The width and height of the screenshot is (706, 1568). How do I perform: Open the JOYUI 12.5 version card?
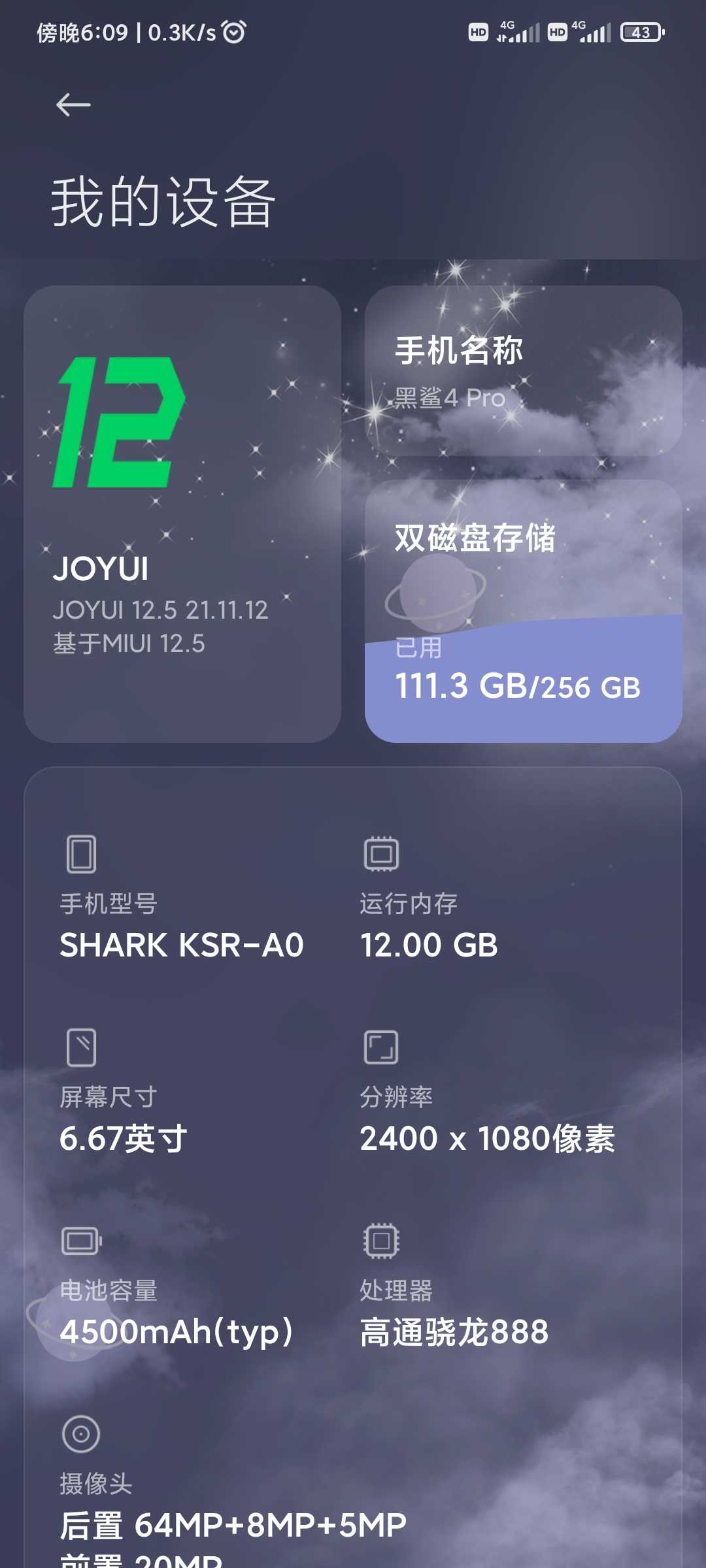click(x=182, y=514)
